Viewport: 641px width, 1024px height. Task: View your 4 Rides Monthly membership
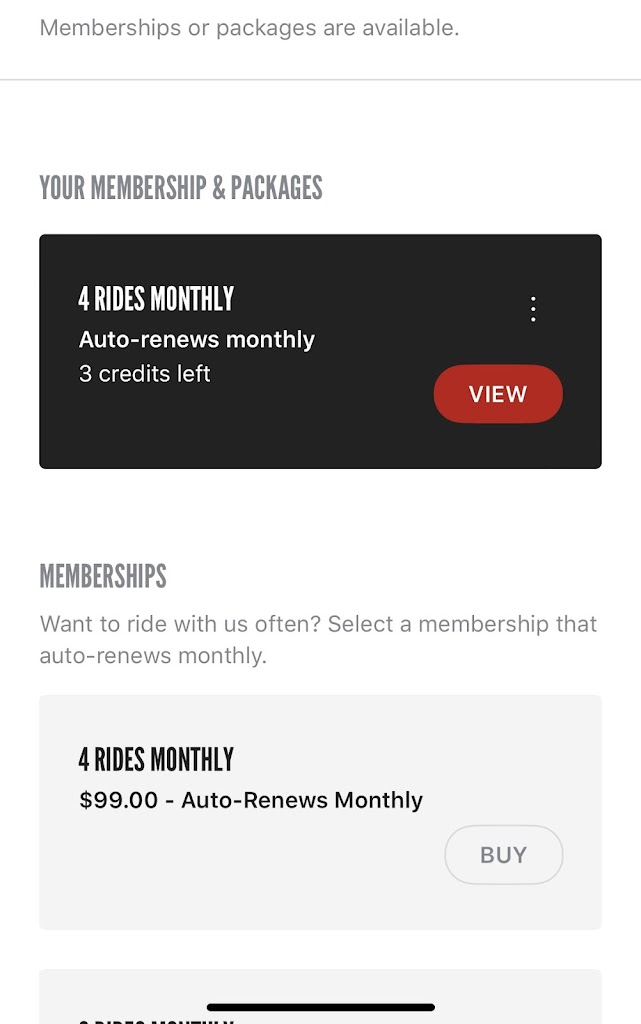tap(498, 394)
